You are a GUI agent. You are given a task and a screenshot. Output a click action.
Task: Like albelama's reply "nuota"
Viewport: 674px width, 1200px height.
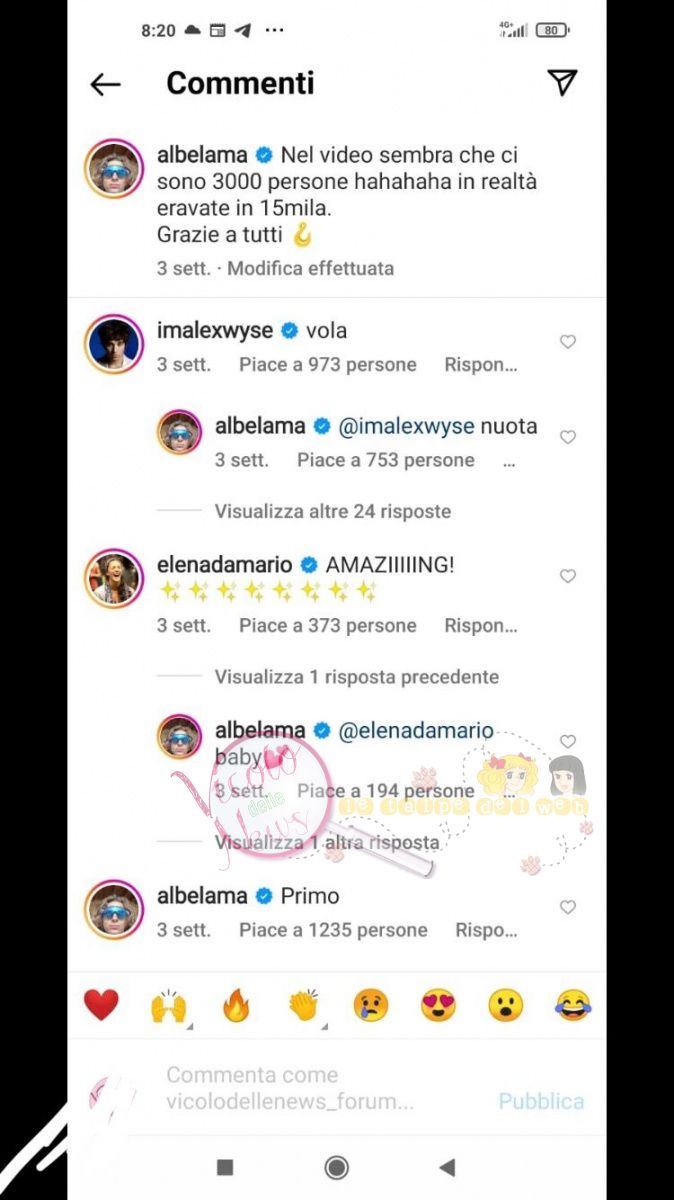click(567, 437)
